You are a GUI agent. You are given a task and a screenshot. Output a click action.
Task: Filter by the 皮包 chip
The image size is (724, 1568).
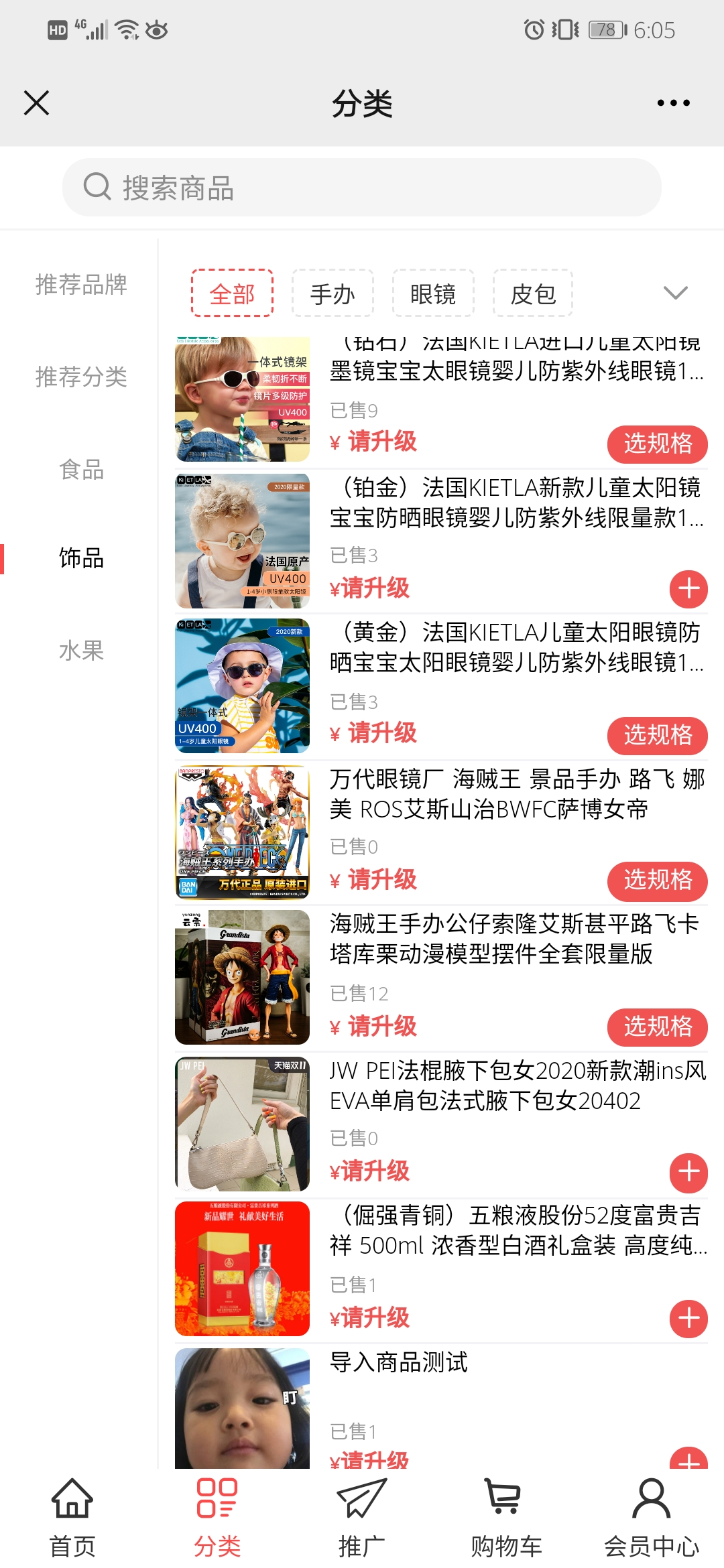pos(533,293)
